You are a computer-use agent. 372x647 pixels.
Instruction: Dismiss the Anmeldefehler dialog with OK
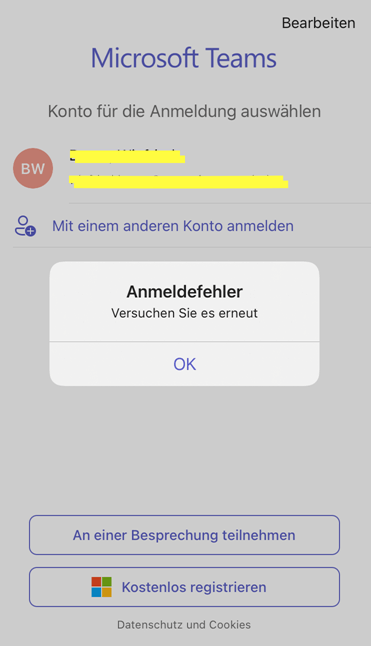pos(184,364)
